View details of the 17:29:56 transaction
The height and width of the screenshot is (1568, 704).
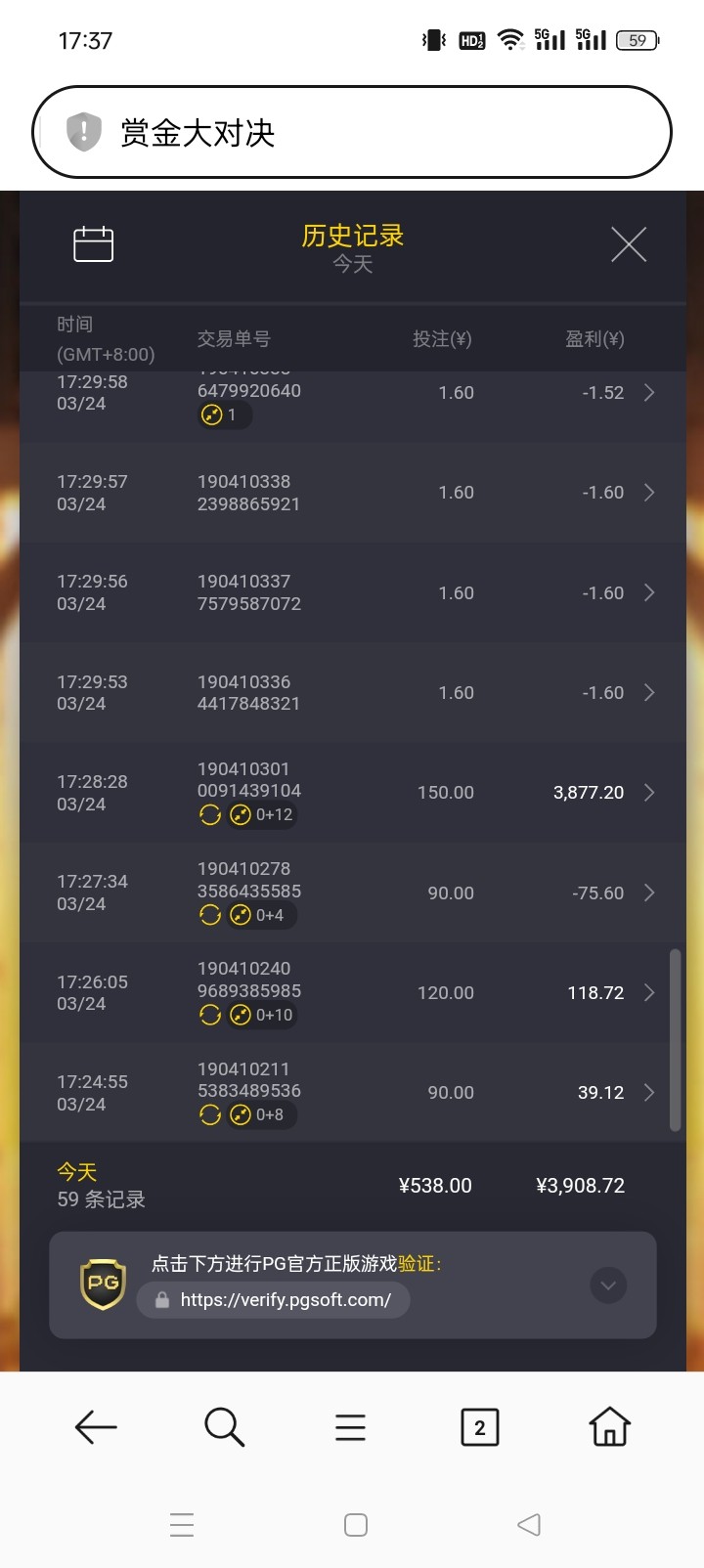[352, 592]
